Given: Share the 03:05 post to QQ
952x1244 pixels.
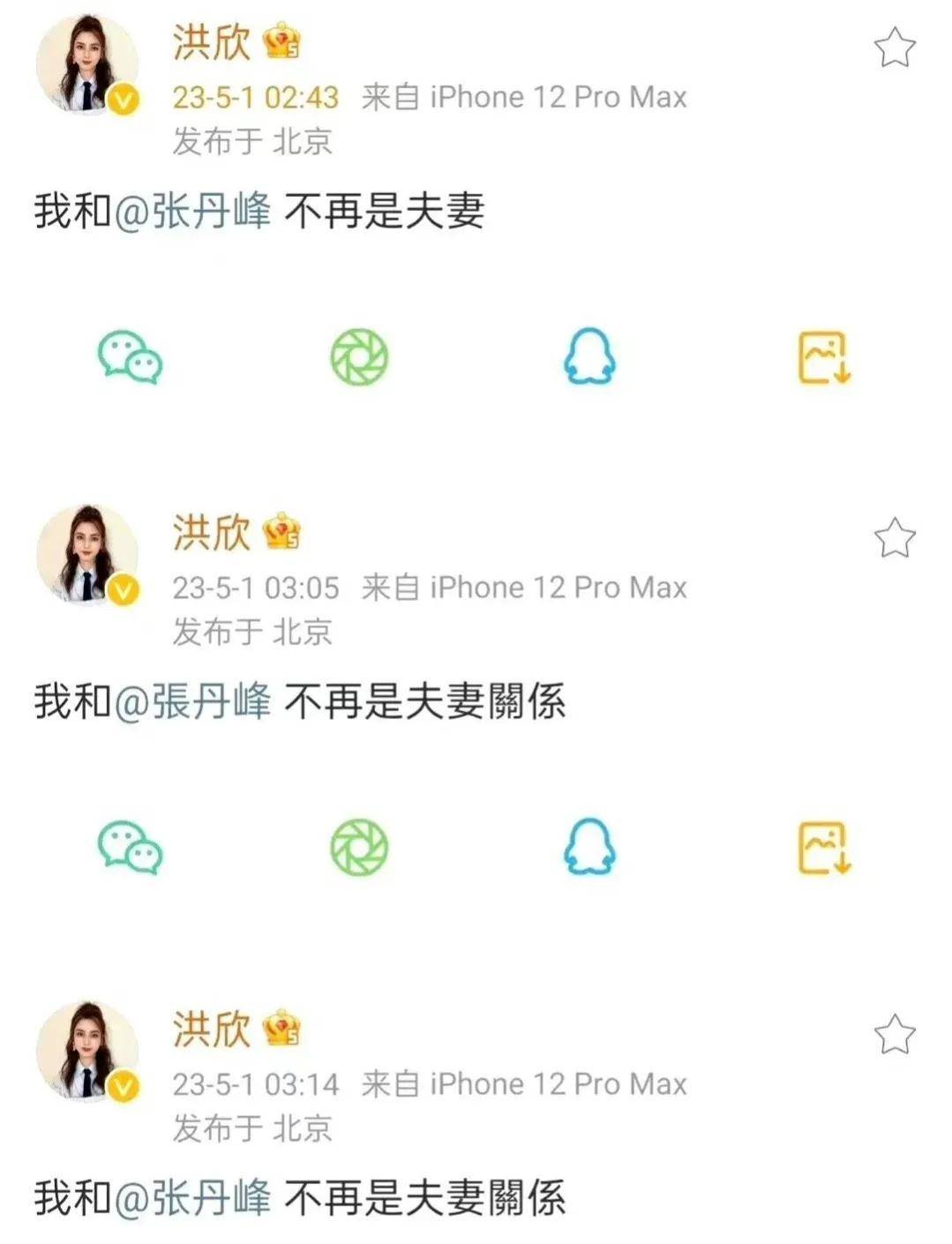Looking at the screenshot, I should click(x=589, y=848).
